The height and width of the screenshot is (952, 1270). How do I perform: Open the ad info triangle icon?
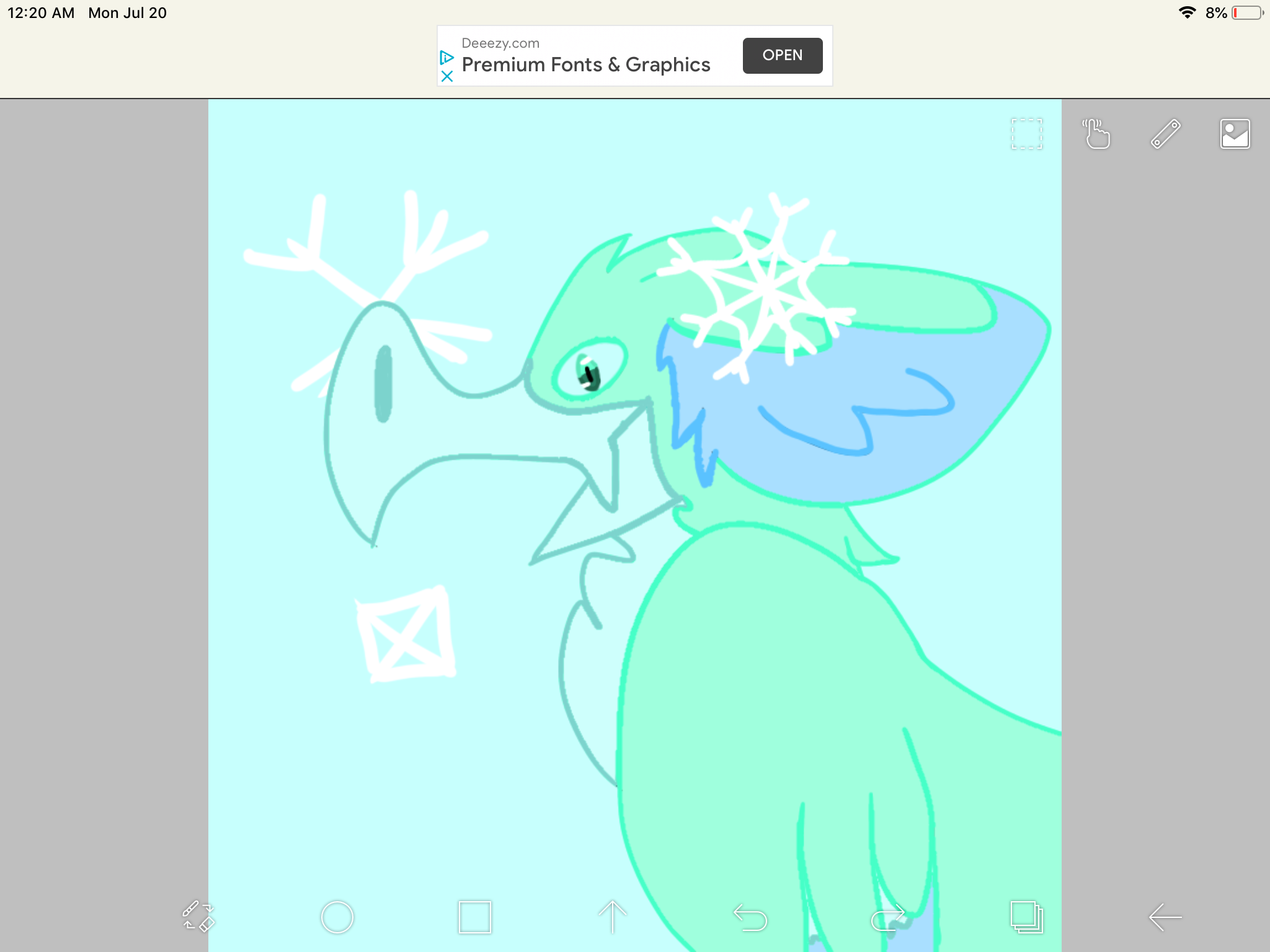pos(446,58)
